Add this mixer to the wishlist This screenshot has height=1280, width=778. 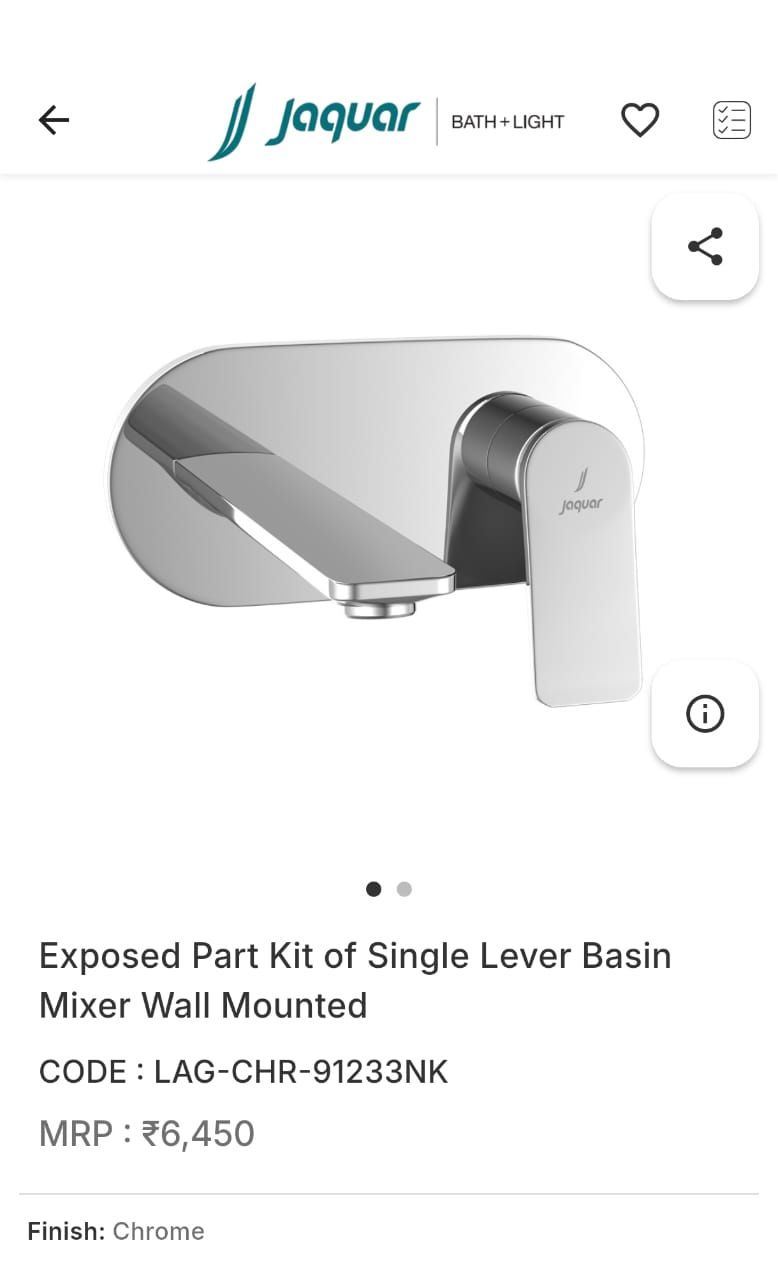(640, 121)
